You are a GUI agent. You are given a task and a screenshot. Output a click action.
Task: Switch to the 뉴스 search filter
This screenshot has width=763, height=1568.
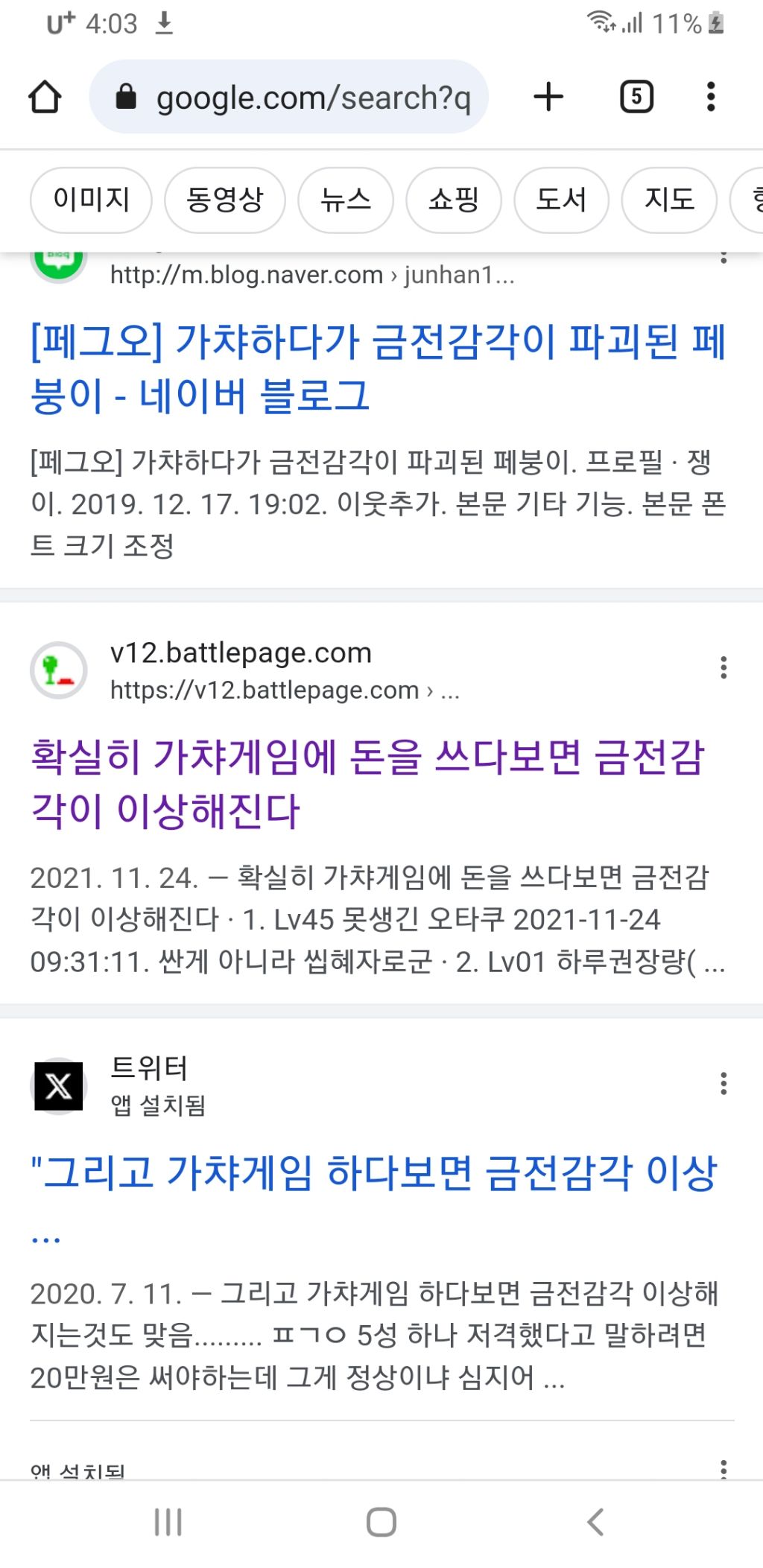345,200
